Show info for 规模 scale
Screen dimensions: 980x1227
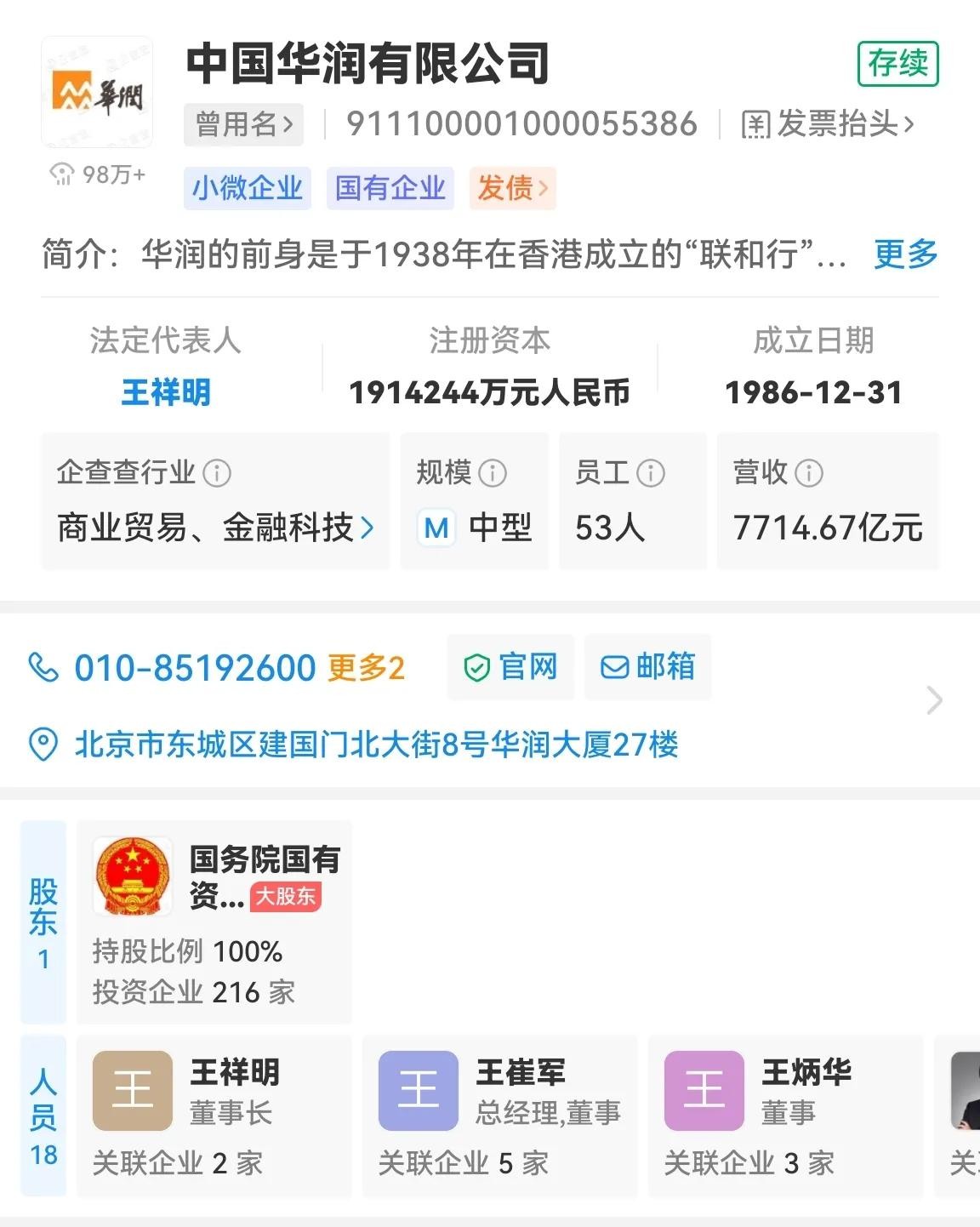(x=493, y=473)
